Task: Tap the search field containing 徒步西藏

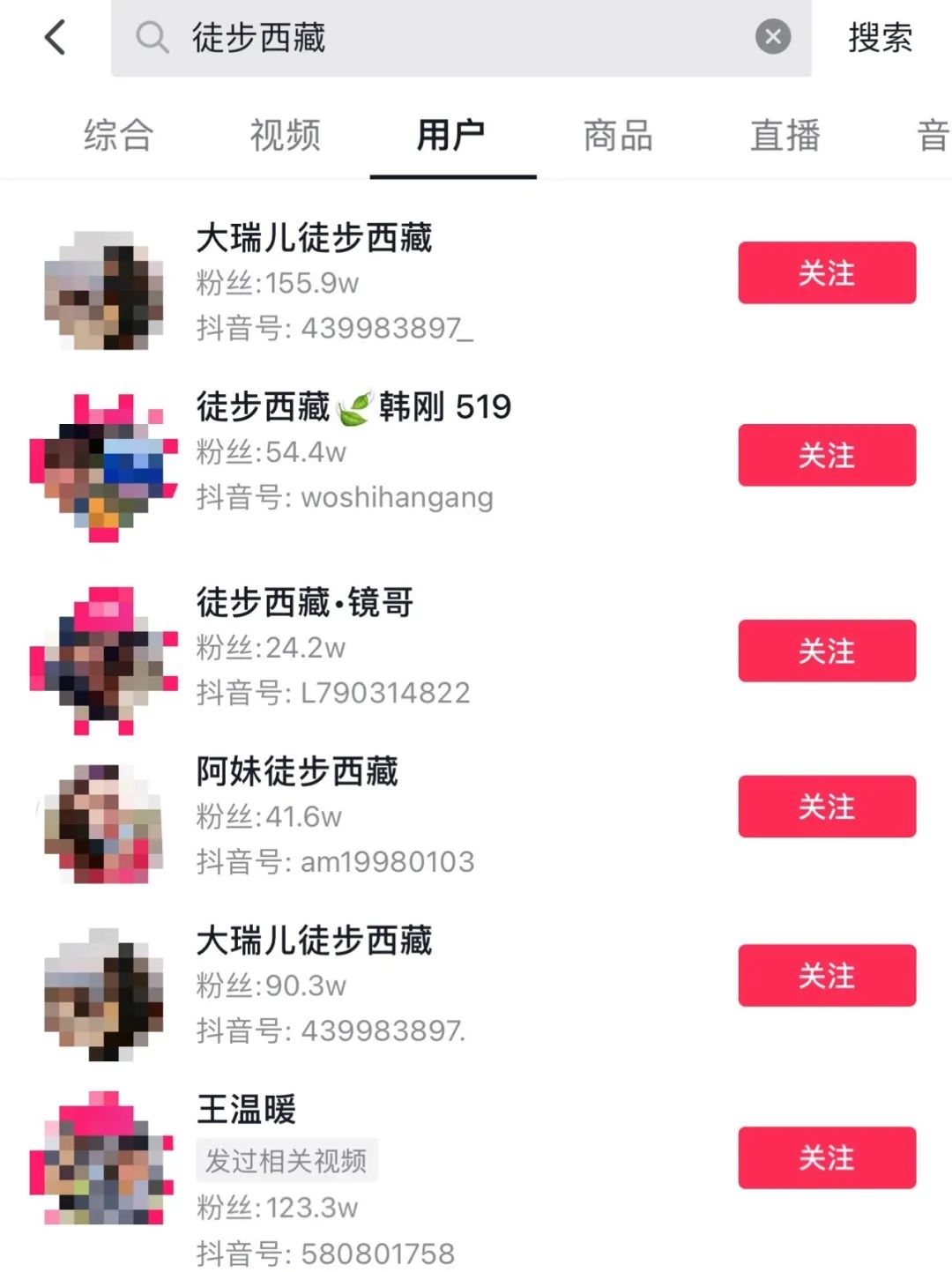Action: (441, 38)
